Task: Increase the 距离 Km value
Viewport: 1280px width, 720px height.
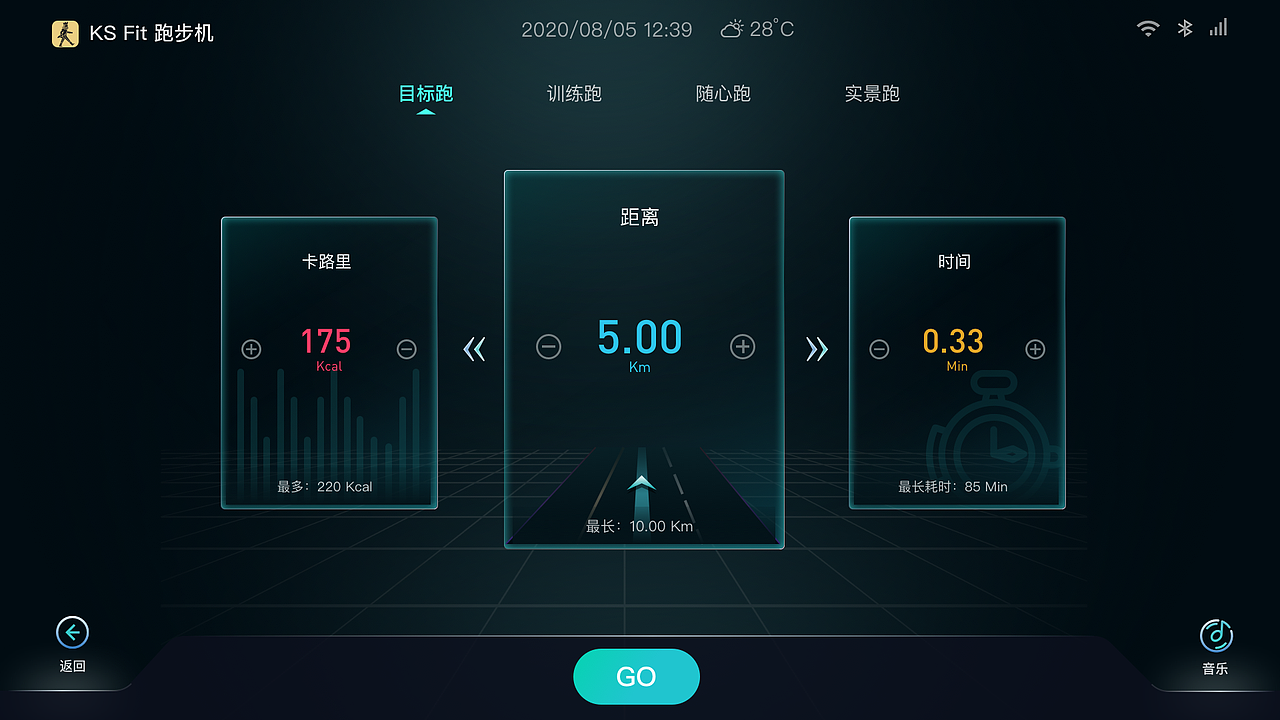Action: (742, 347)
